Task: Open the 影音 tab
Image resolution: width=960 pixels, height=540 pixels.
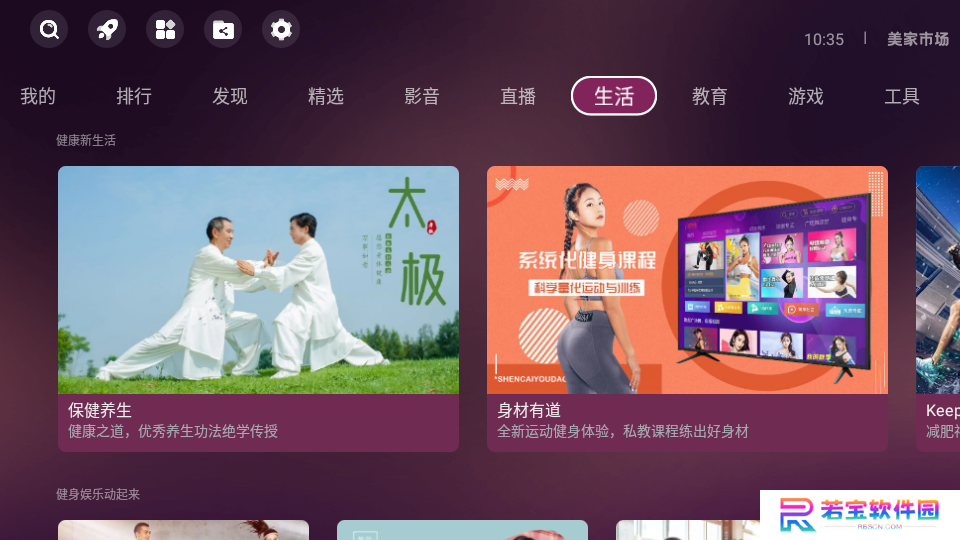Action: [422, 96]
